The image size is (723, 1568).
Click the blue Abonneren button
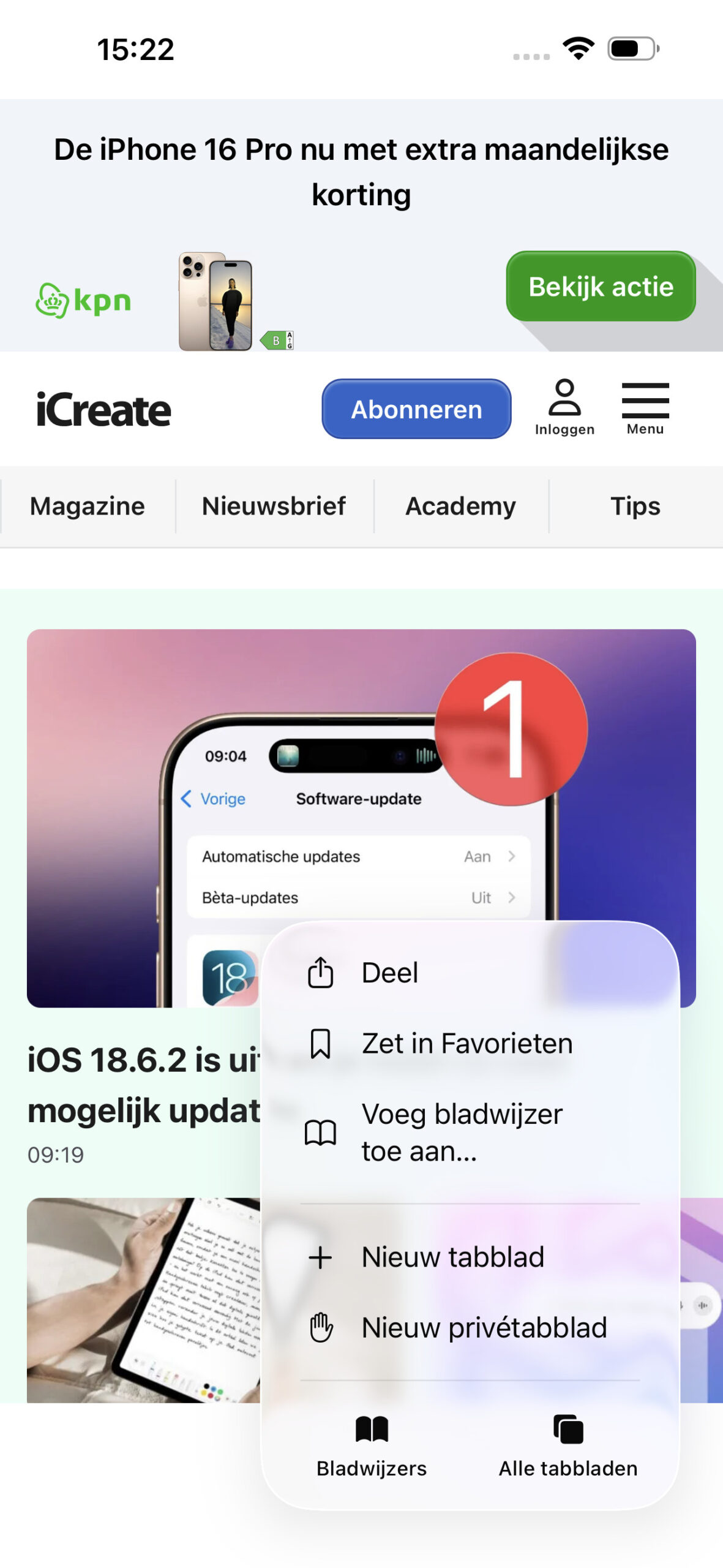click(x=416, y=409)
